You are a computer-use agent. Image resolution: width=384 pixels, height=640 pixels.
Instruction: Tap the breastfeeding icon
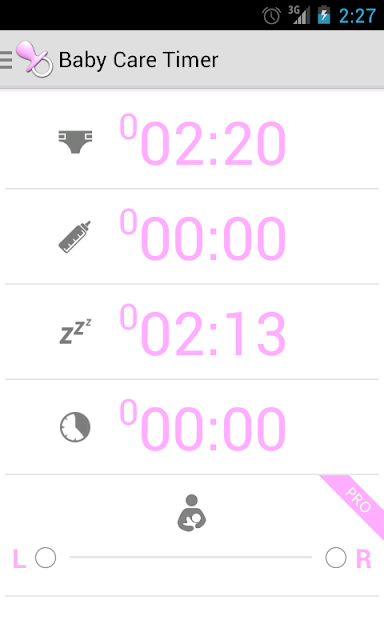coord(192,513)
